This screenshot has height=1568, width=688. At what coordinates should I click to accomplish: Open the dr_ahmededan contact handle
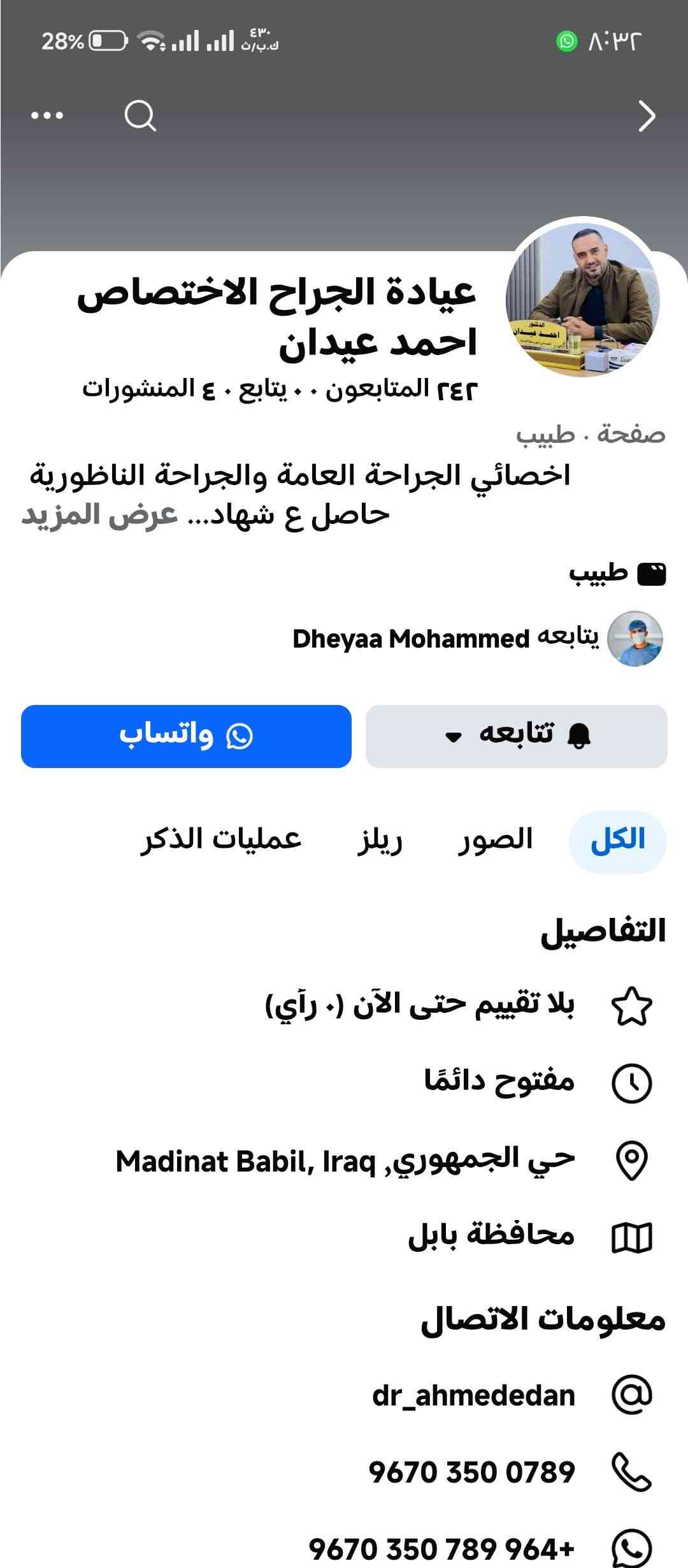pyautogui.click(x=474, y=1396)
